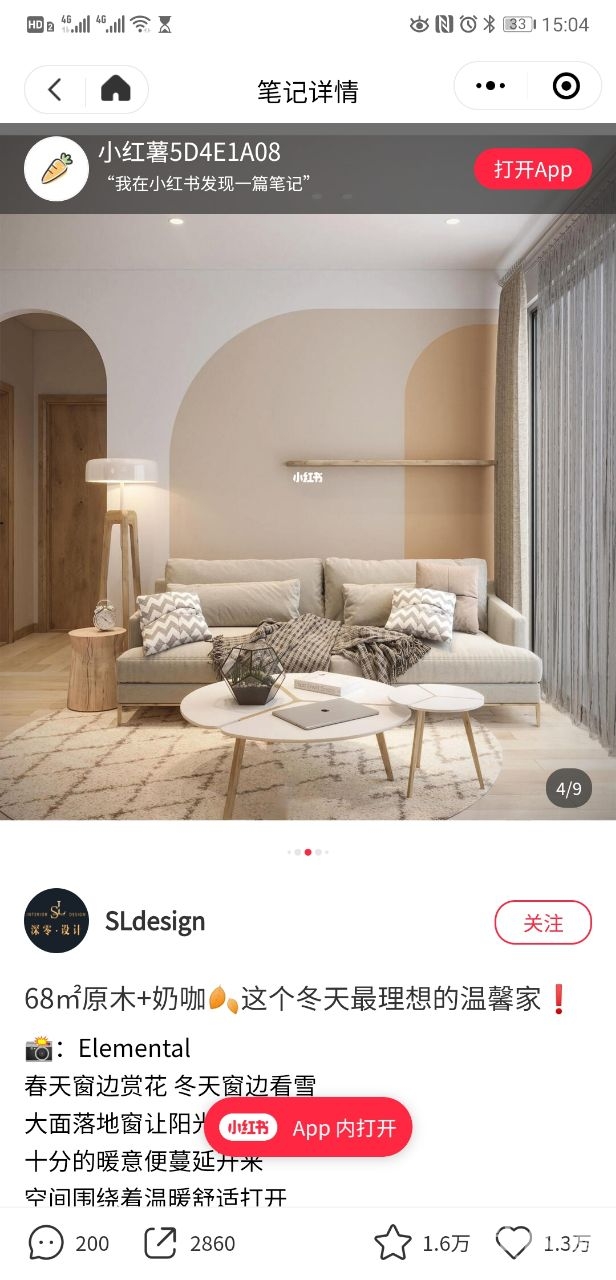This screenshot has height=1280, width=616.
Task: Go back using the top-left arrow
Action: tap(55, 90)
